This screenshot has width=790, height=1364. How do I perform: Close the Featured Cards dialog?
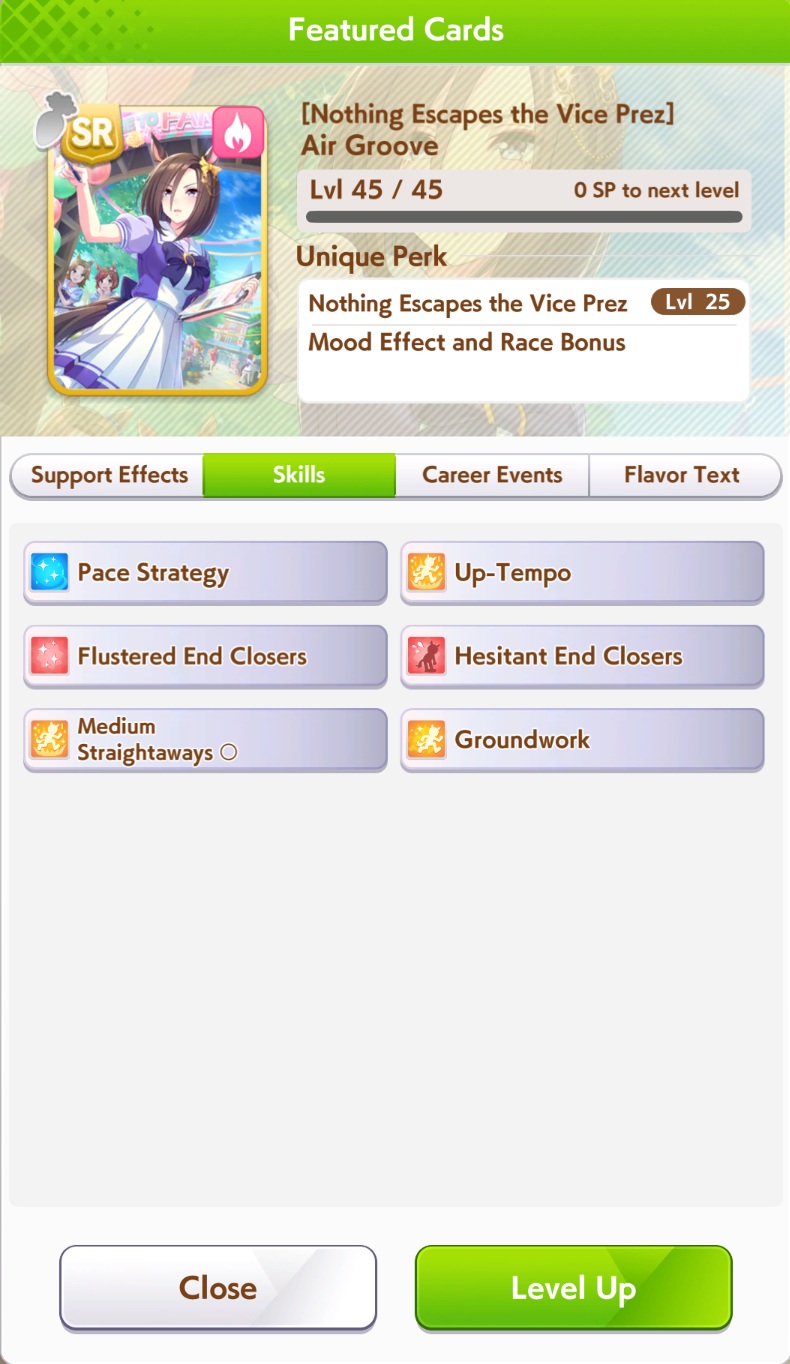click(x=218, y=1288)
